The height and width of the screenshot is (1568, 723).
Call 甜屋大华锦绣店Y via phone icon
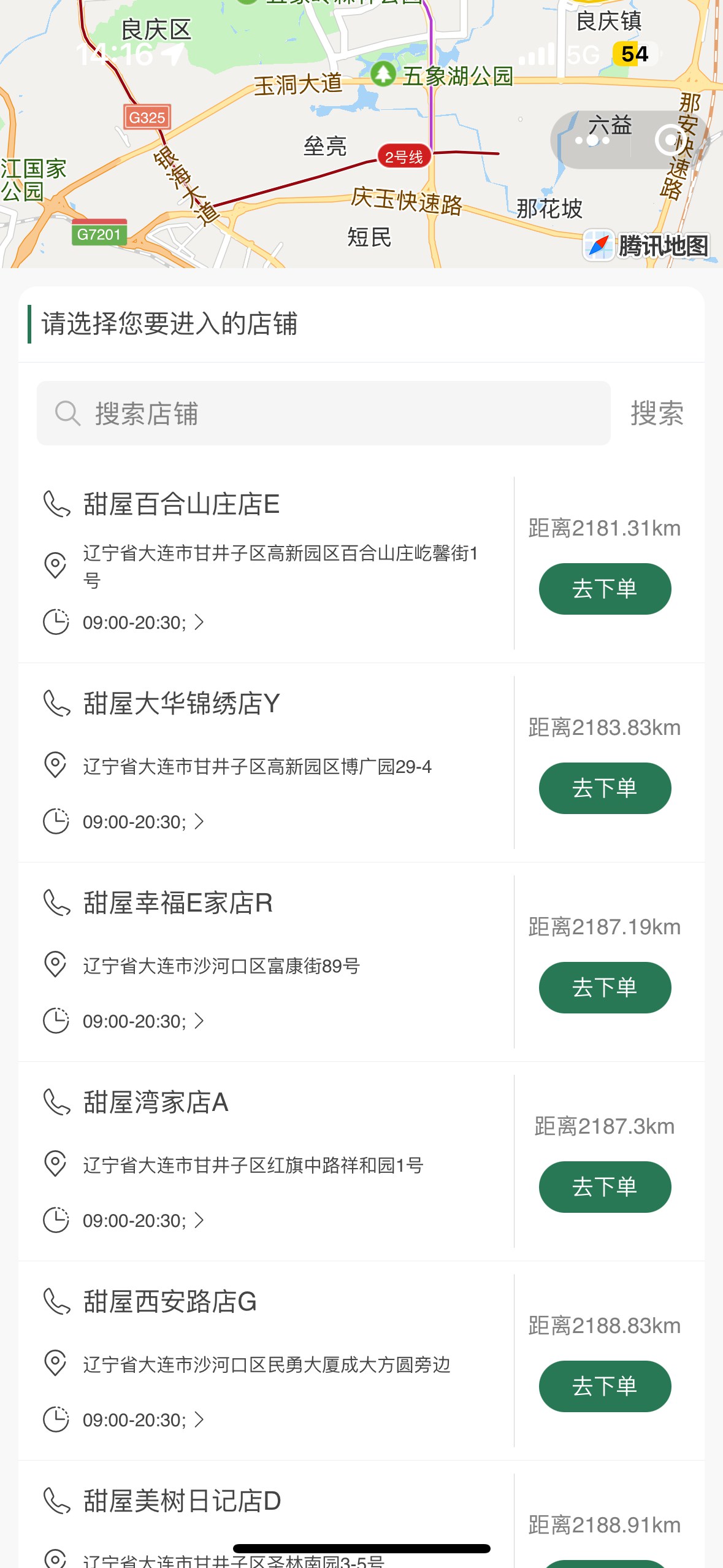(x=56, y=704)
